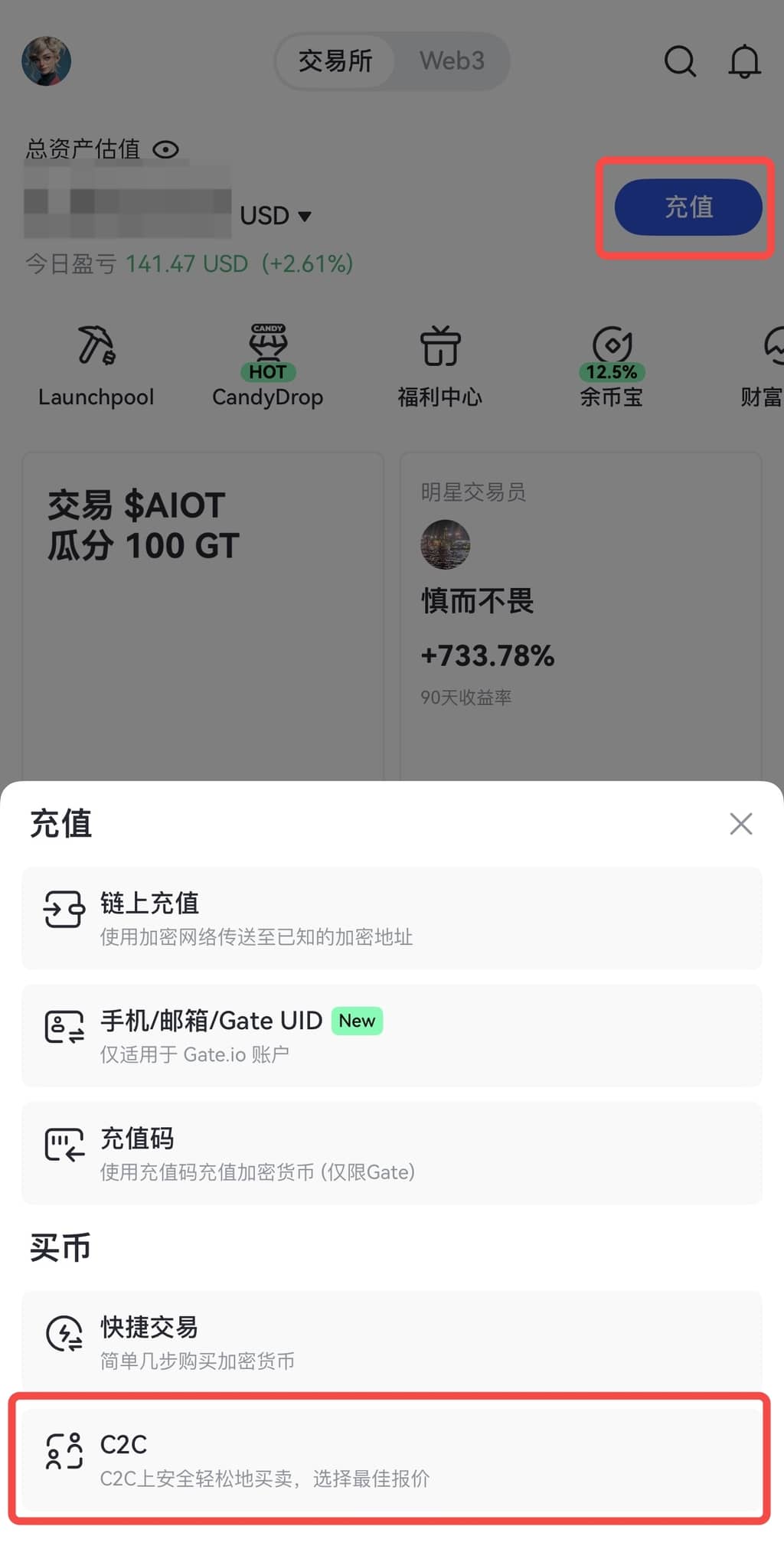784x1549 pixels.
Task: Toggle visibility of 总资产估值 amount
Action: [x=167, y=149]
